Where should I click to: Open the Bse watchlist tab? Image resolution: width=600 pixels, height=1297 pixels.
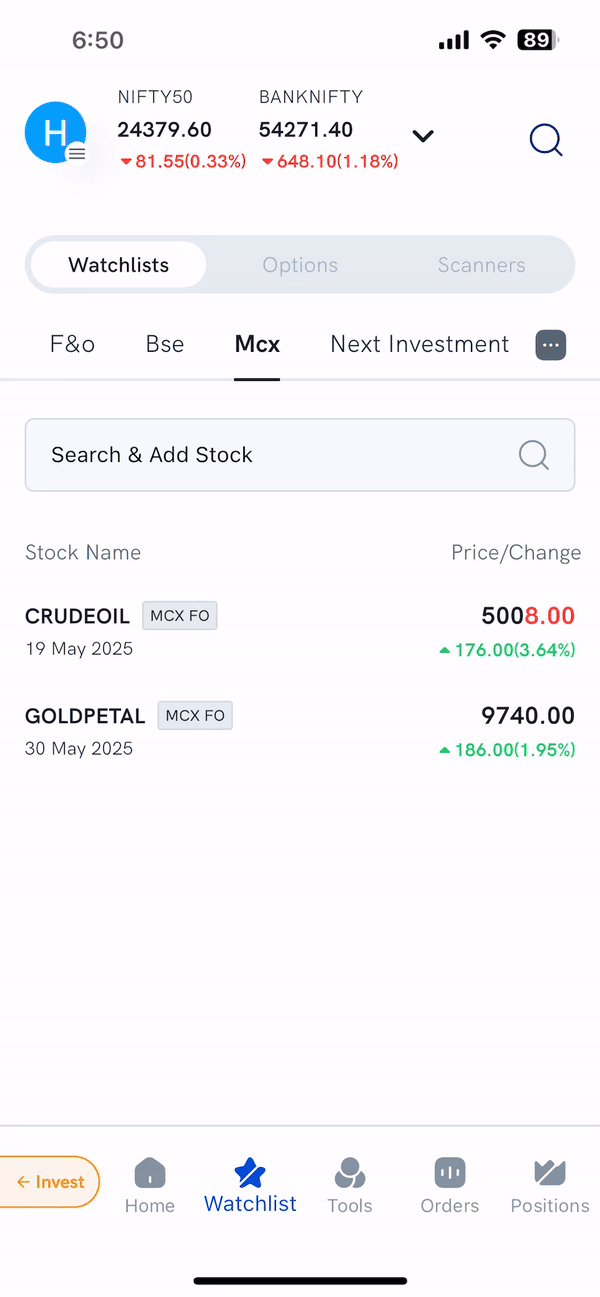tap(165, 345)
